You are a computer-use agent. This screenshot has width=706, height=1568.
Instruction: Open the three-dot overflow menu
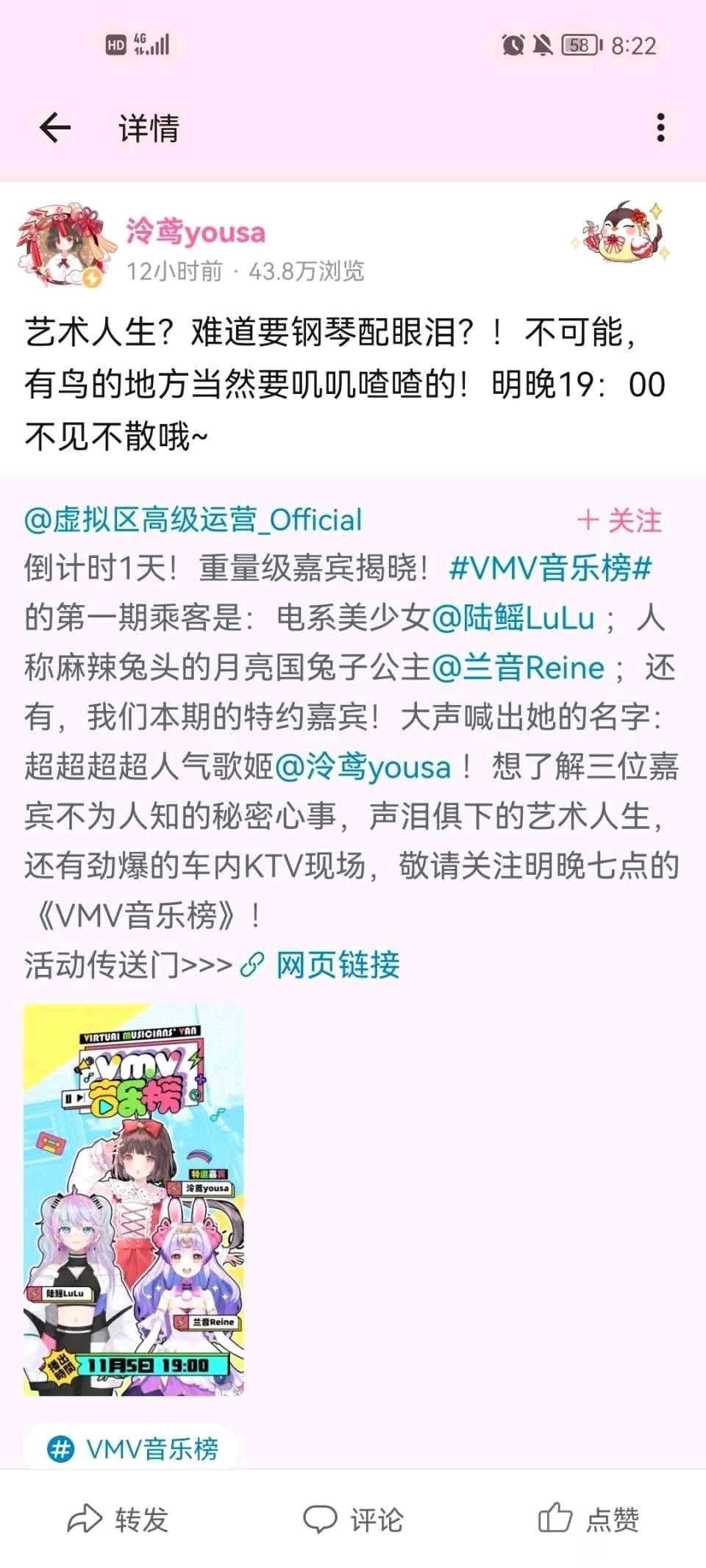coord(660,128)
